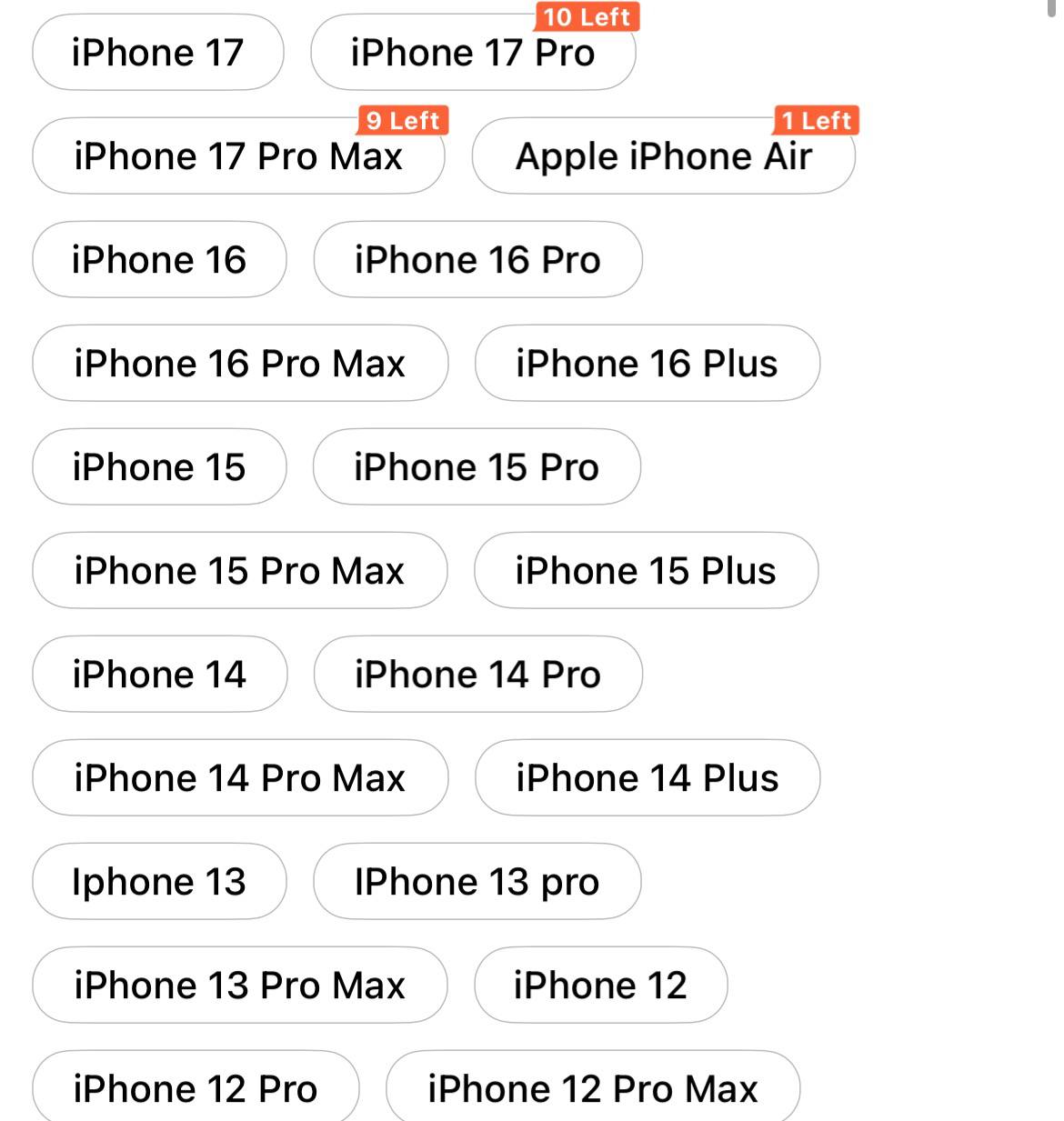
Task: Pick iPhone 16 Plus
Action: tap(647, 364)
